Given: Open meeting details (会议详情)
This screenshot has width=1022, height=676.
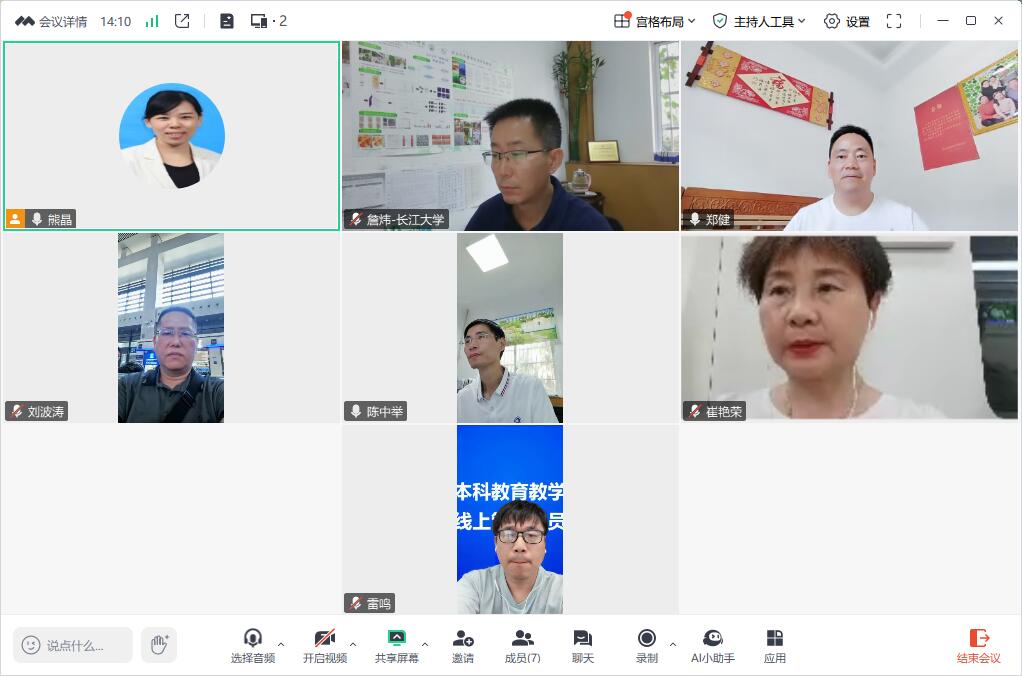Looking at the screenshot, I should 51,21.
